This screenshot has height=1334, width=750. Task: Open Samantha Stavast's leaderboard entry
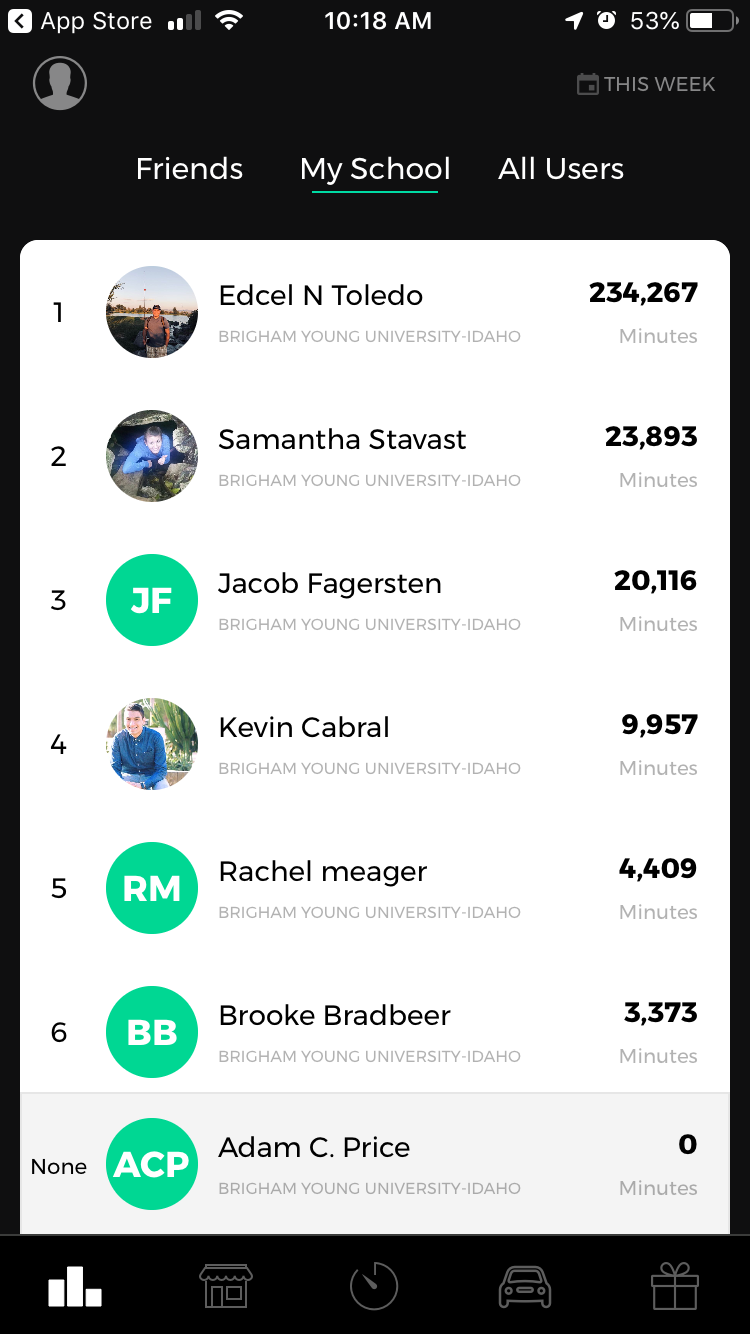pyautogui.click(x=375, y=456)
